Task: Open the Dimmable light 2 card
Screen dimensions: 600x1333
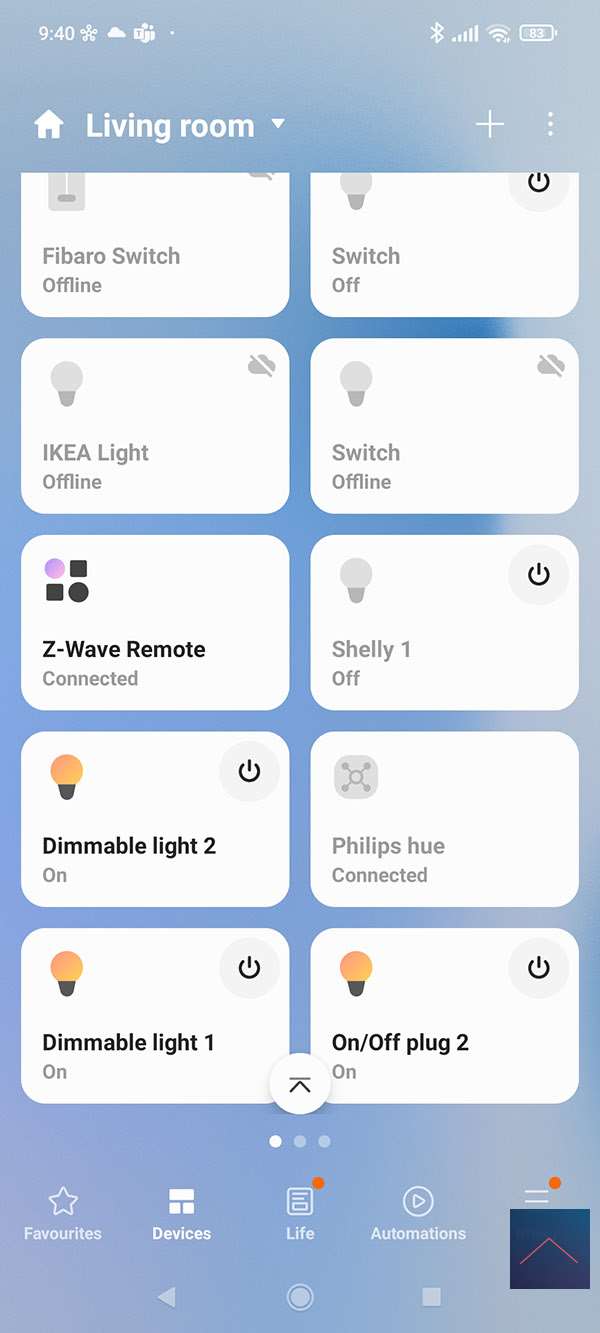Action: (130, 845)
